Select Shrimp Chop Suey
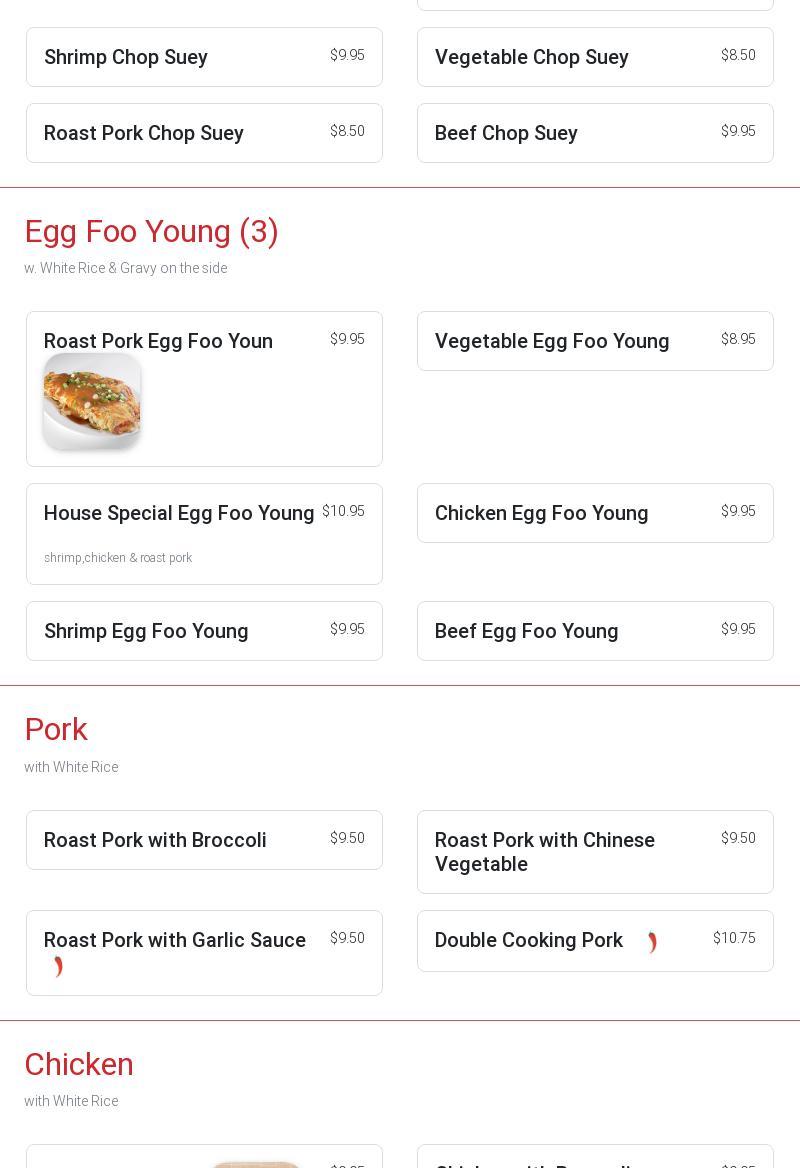The height and width of the screenshot is (1168, 800). point(204,57)
